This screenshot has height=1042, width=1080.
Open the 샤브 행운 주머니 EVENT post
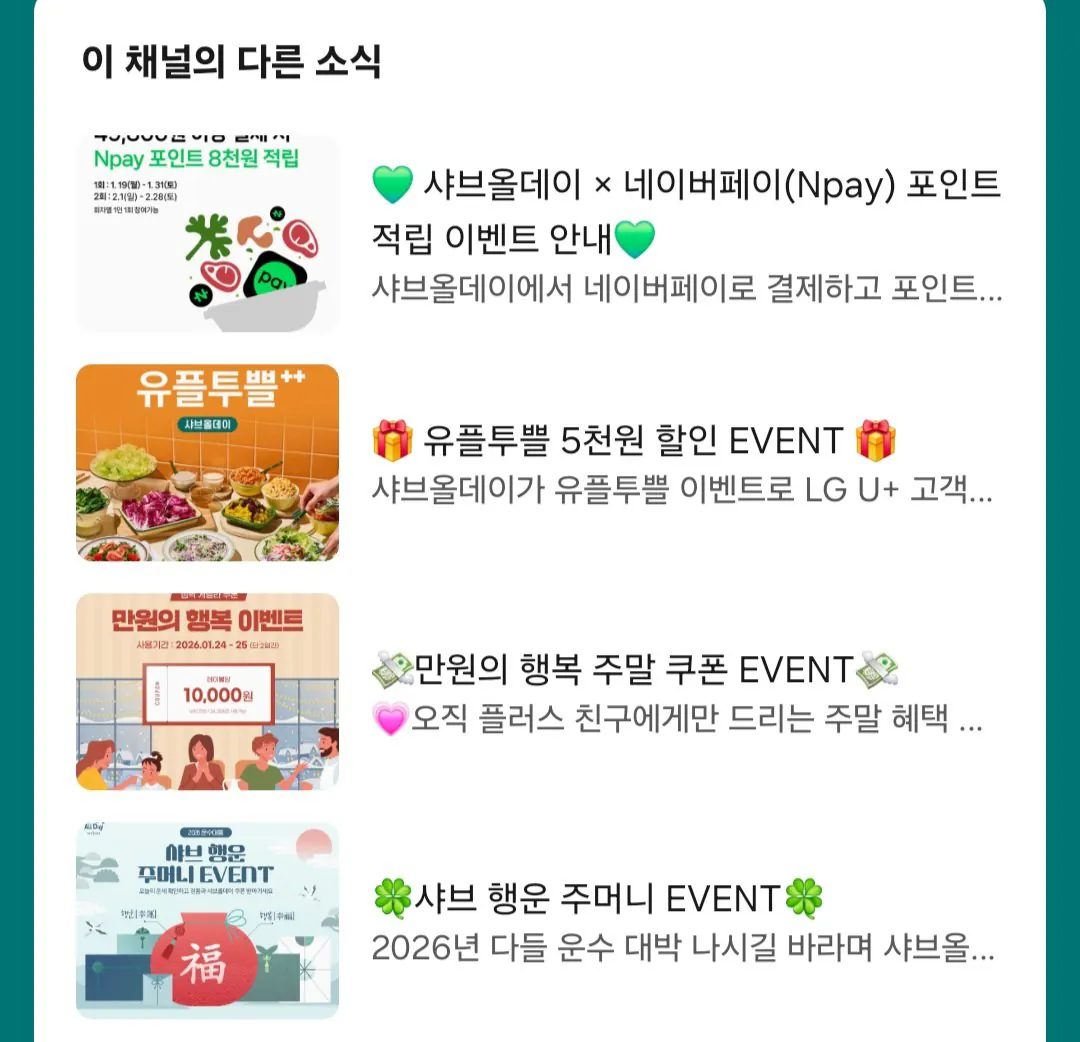(597, 899)
